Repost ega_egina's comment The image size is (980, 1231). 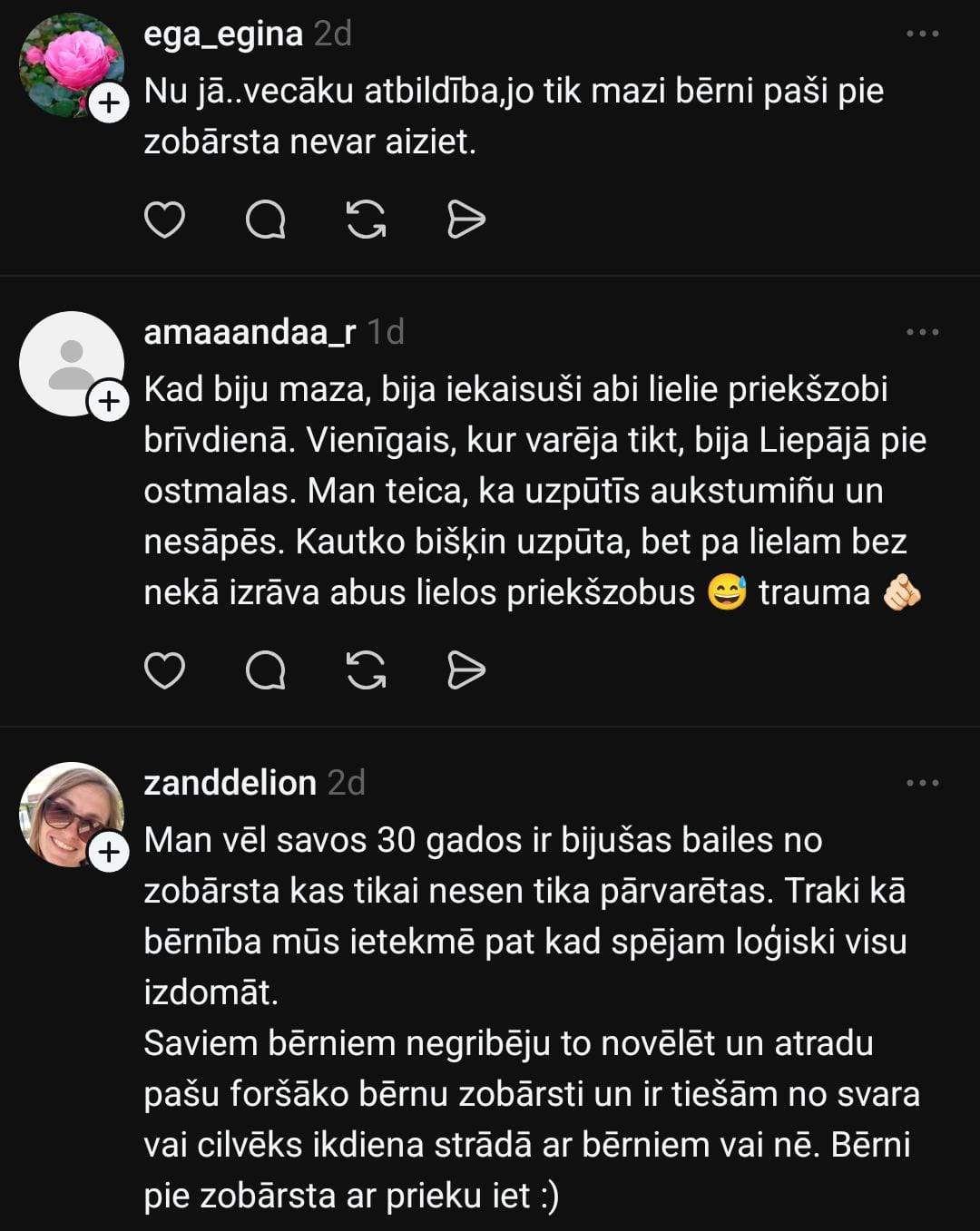(x=366, y=220)
